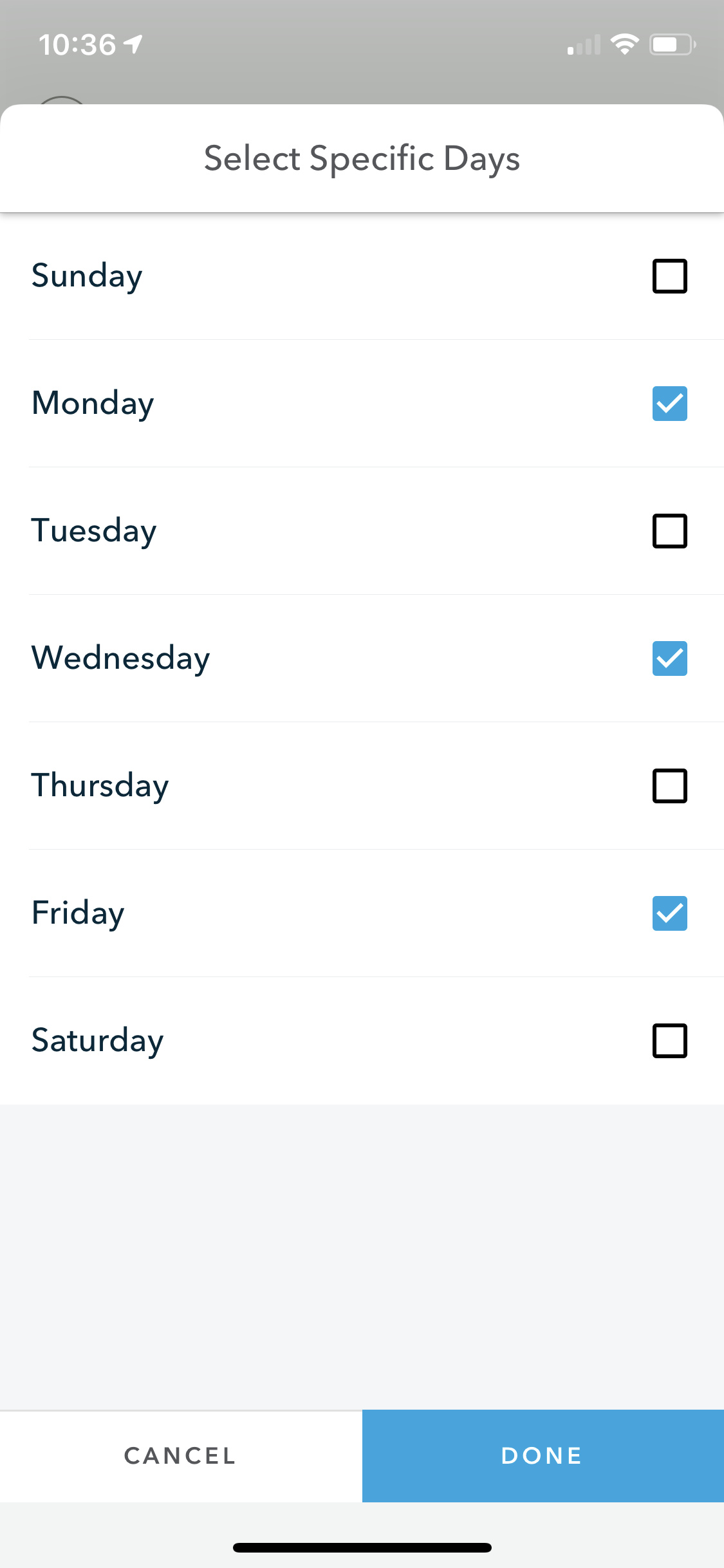Enable the Thursday checkbox
The height and width of the screenshot is (1568, 724).
point(669,786)
